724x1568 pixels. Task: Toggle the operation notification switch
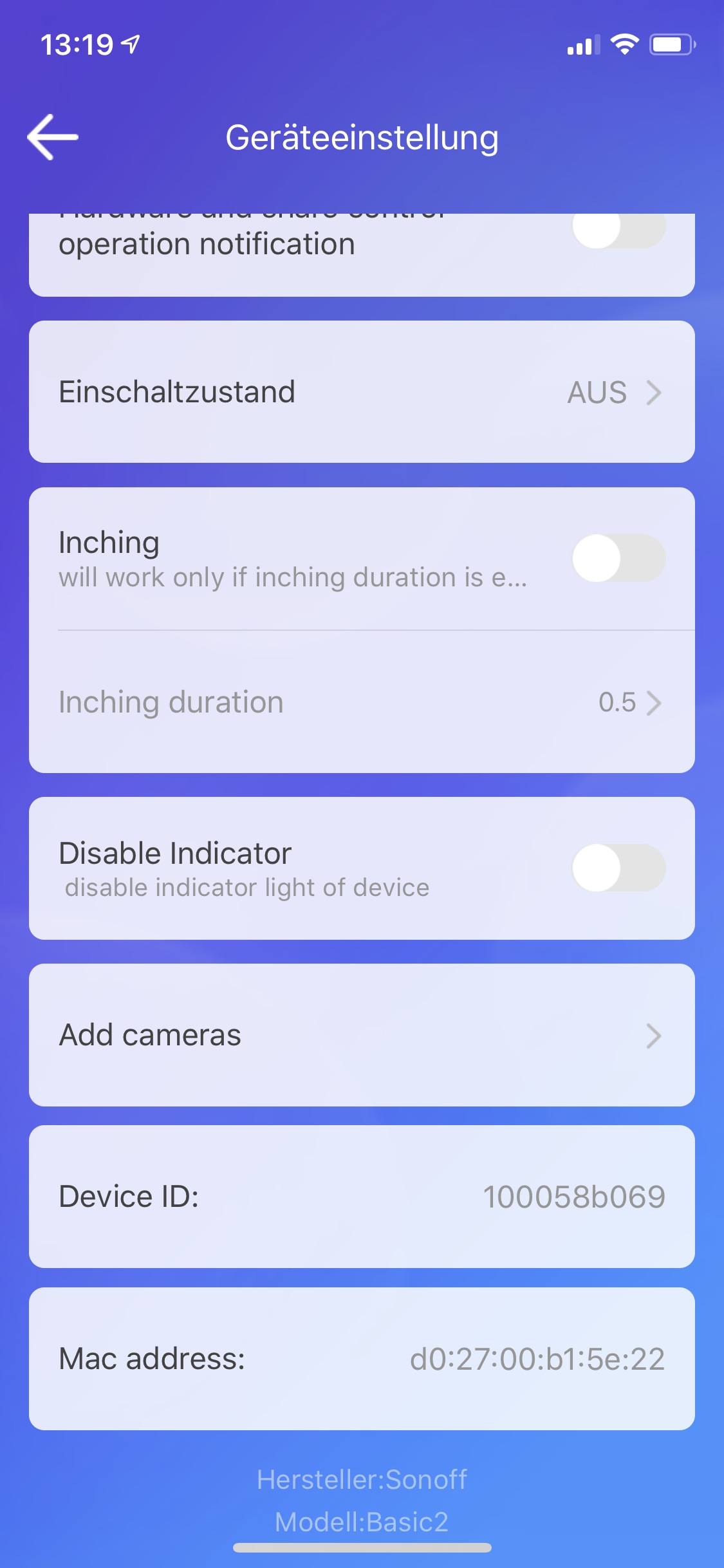click(618, 229)
